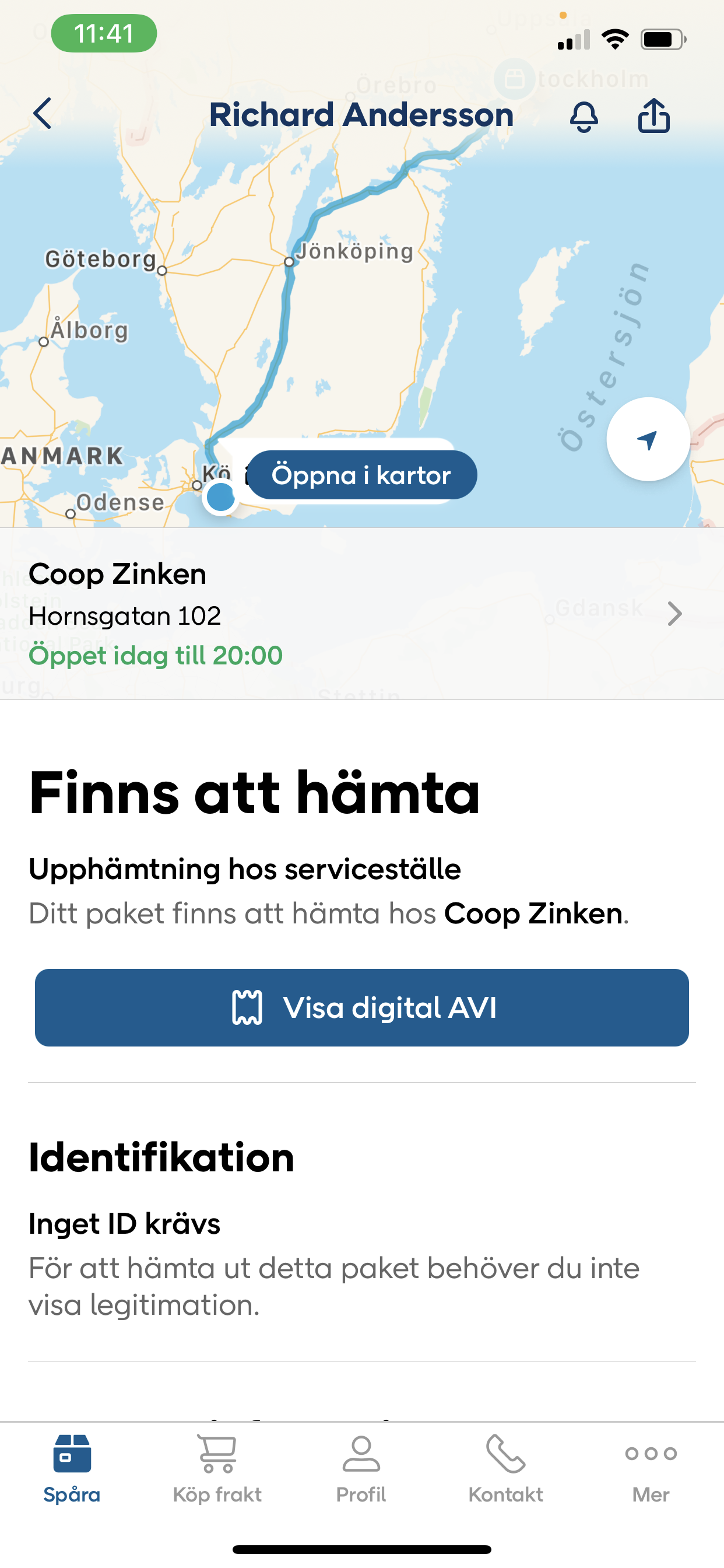Center the map with the location arrow
Screen dimensions: 724x1568
click(x=648, y=439)
